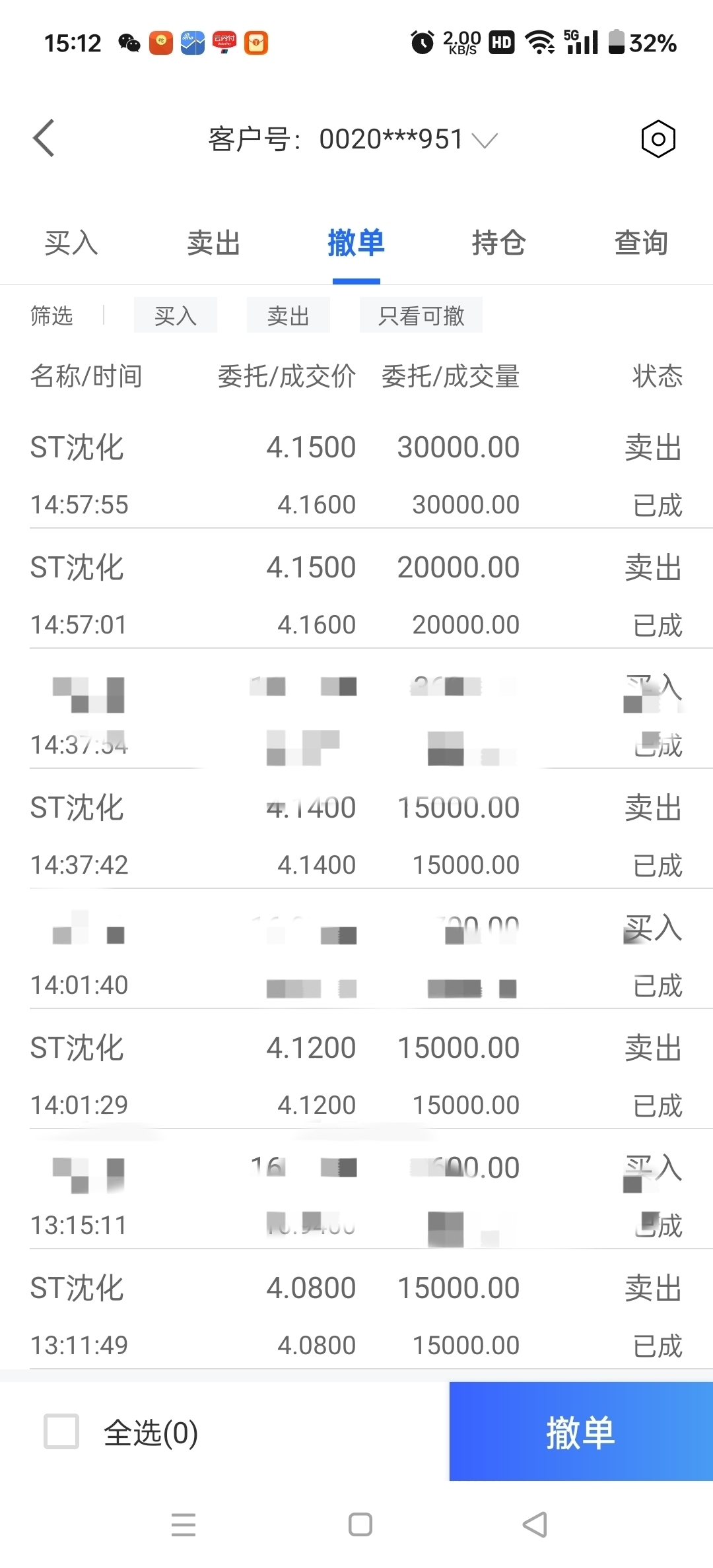Select the 撤单 tab
713x1568 pixels.
356,243
